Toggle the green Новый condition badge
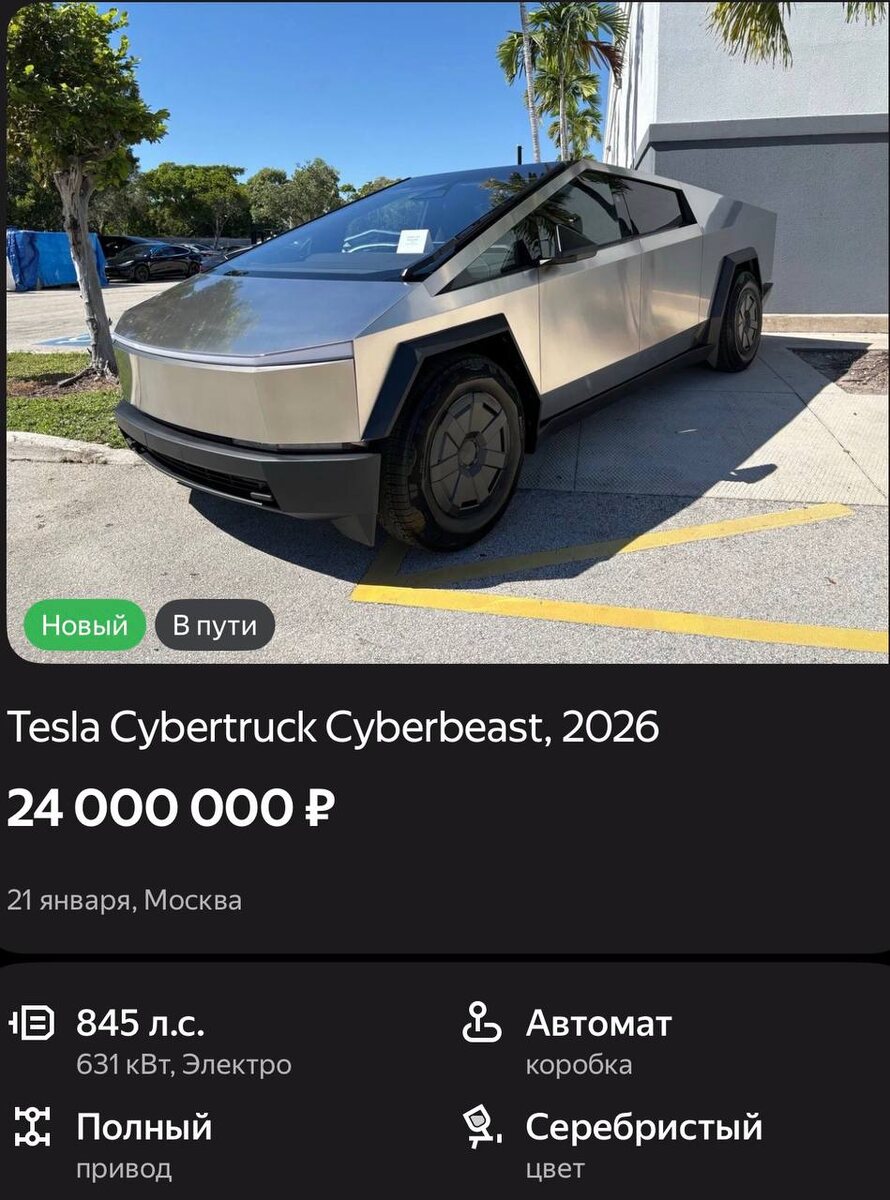The image size is (890, 1200). (85, 625)
